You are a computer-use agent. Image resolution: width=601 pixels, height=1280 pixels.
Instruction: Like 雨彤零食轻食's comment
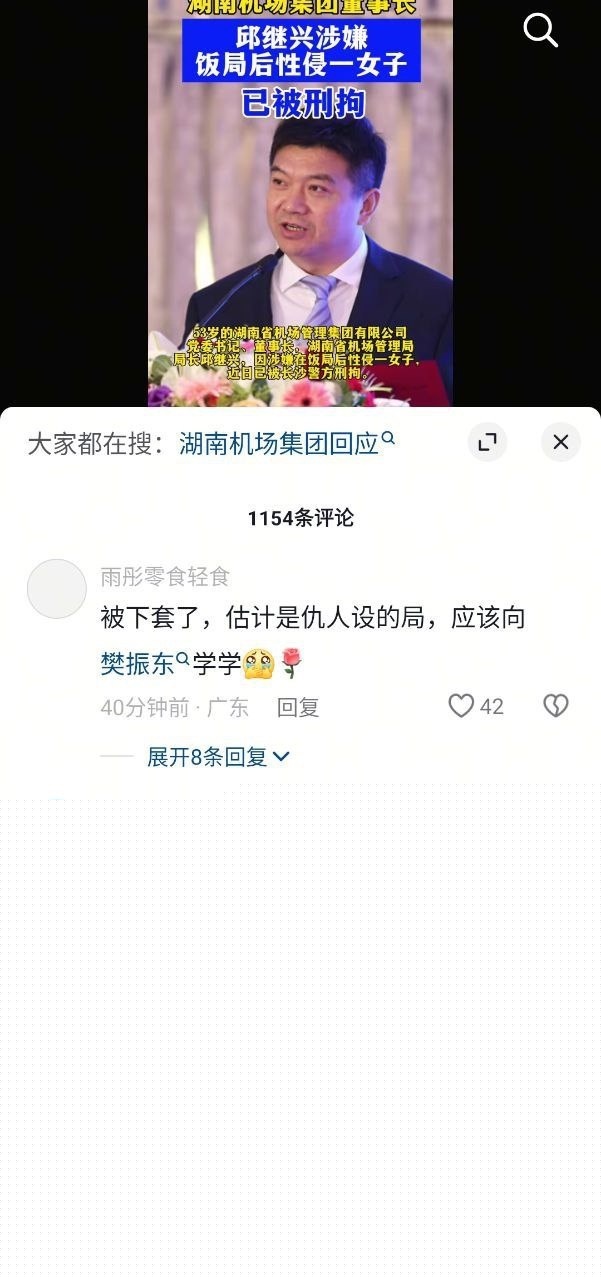[462, 706]
